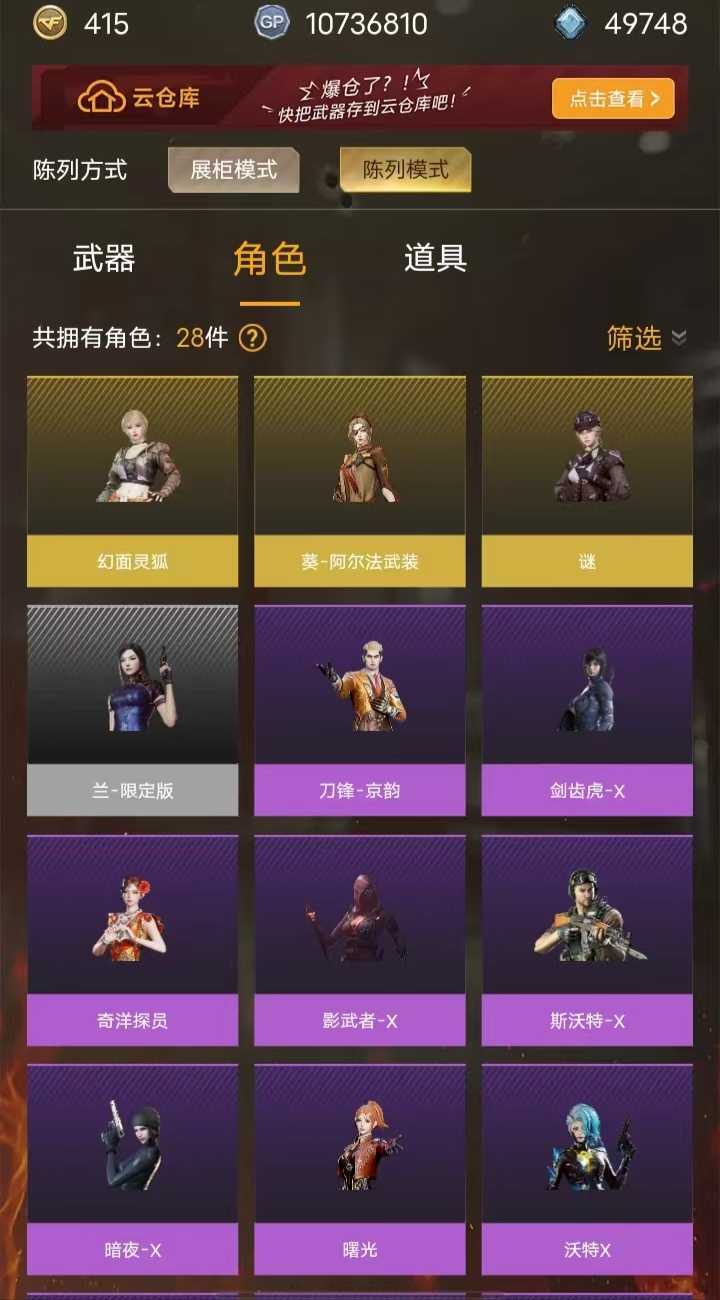Tap 点击查看 on the 云仓库 banner

pyautogui.click(x=613, y=99)
